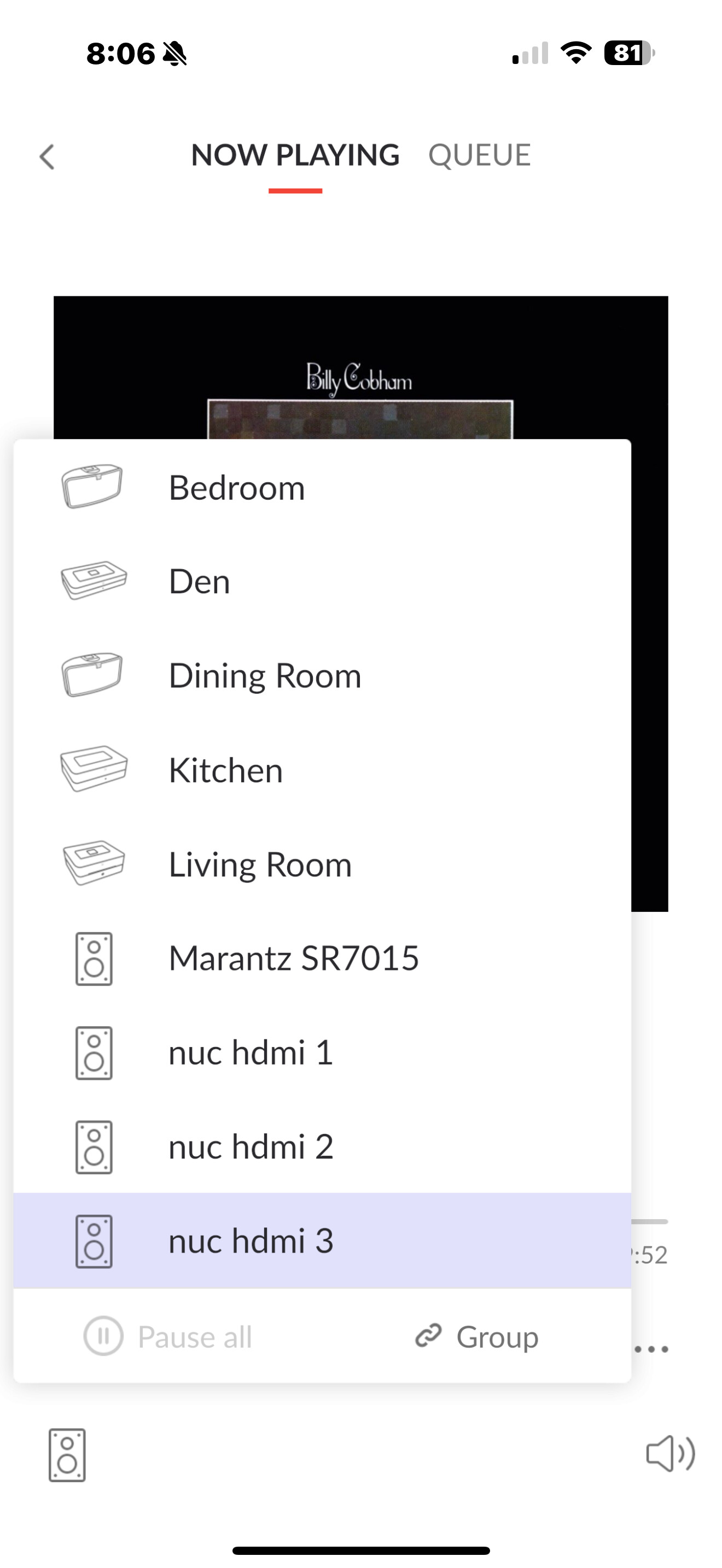Go back with the arrow icon
The image size is (722, 1568).
point(47,157)
